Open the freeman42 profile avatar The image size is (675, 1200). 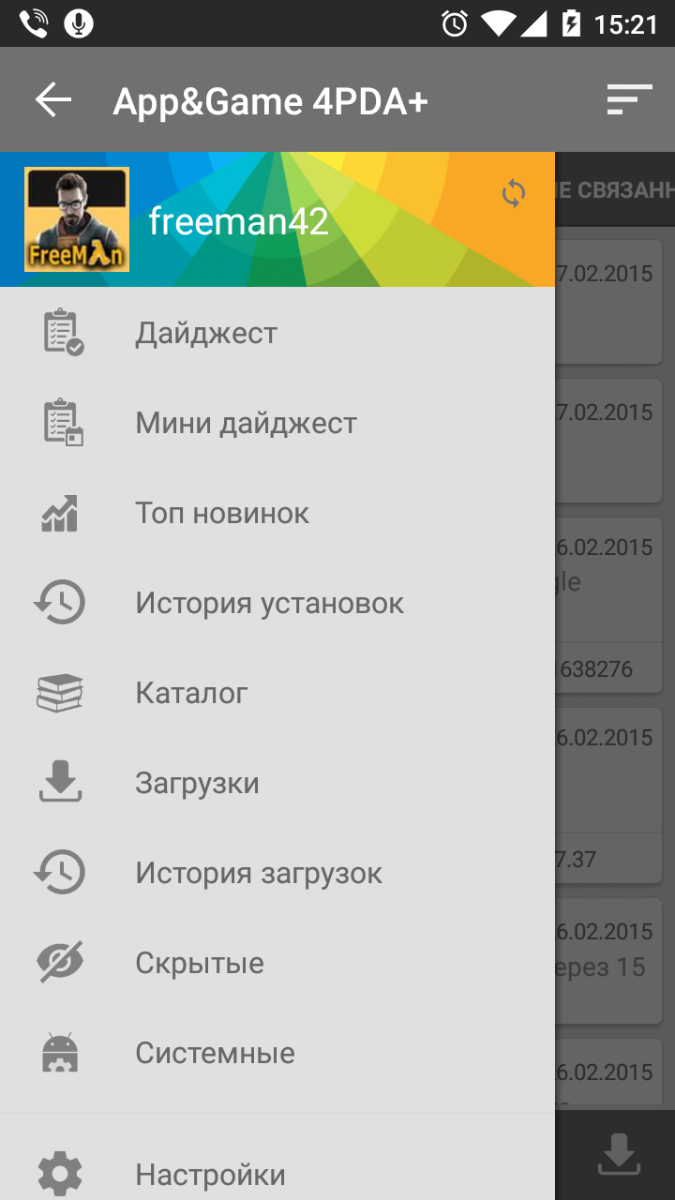click(x=77, y=220)
